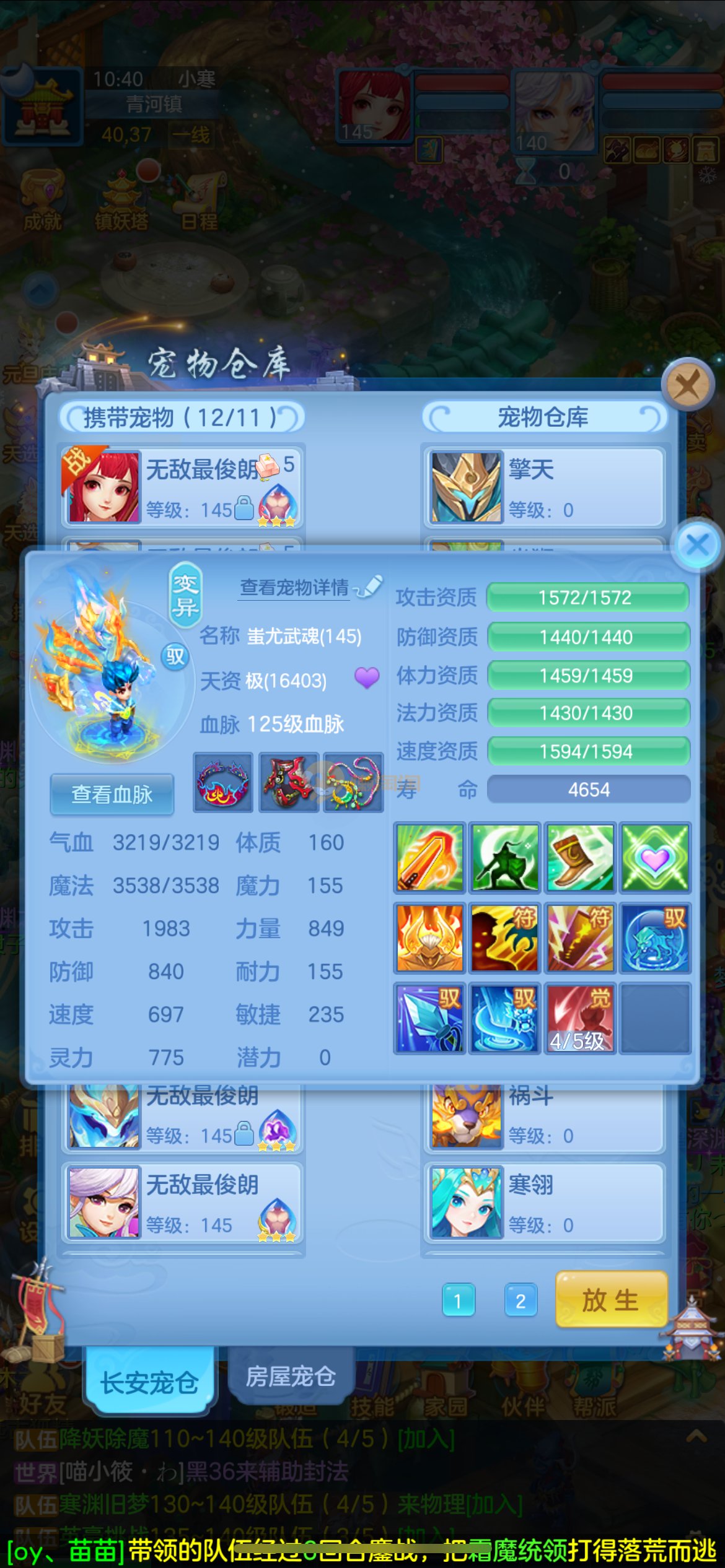Select the 擎天 pet in storage
Screen dimensions: 725x1568
pos(544,487)
